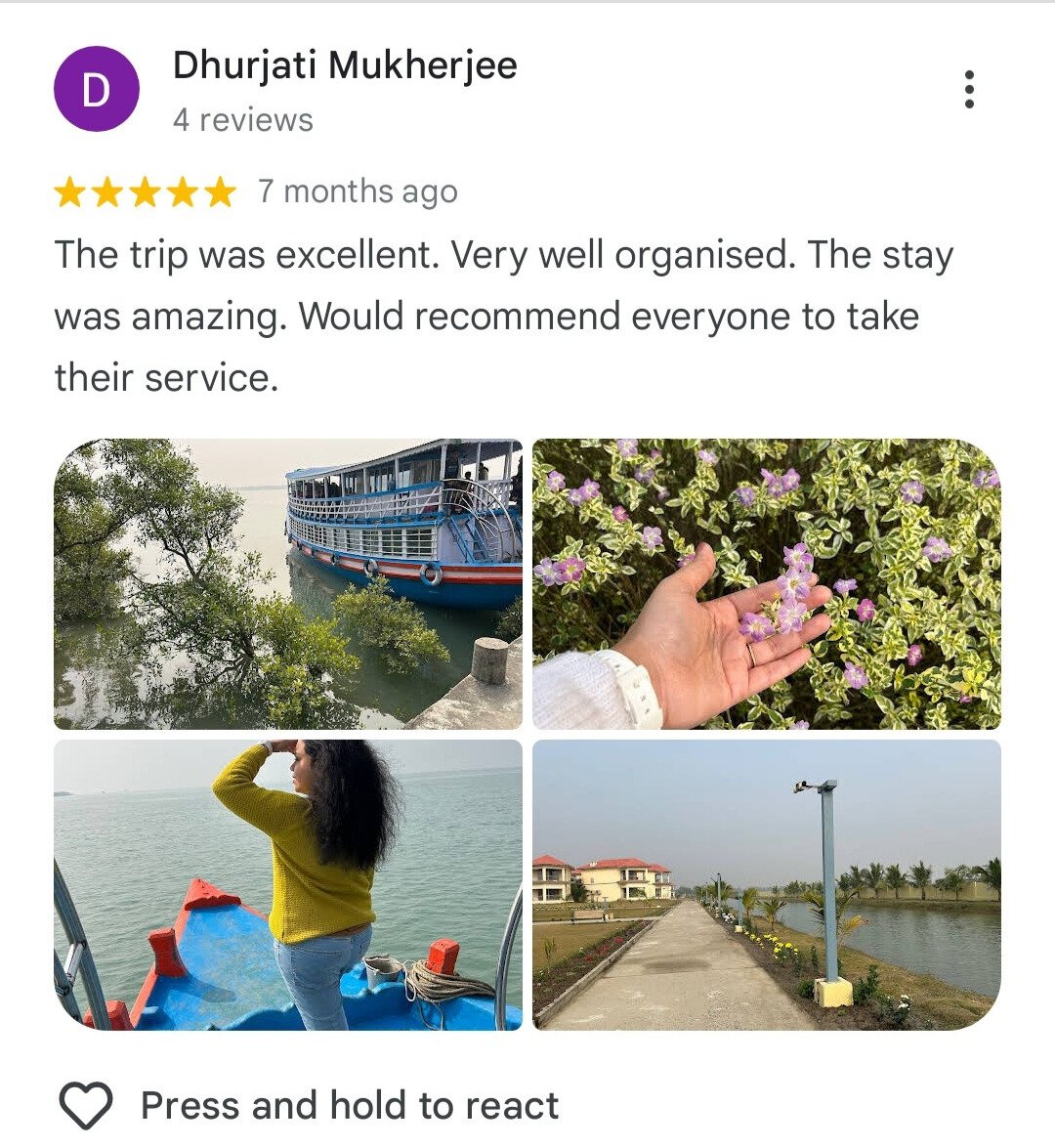Image resolution: width=1055 pixels, height=1148 pixels.
Task: Open the photo of the blue ferry boat
Action: [288, 583]
